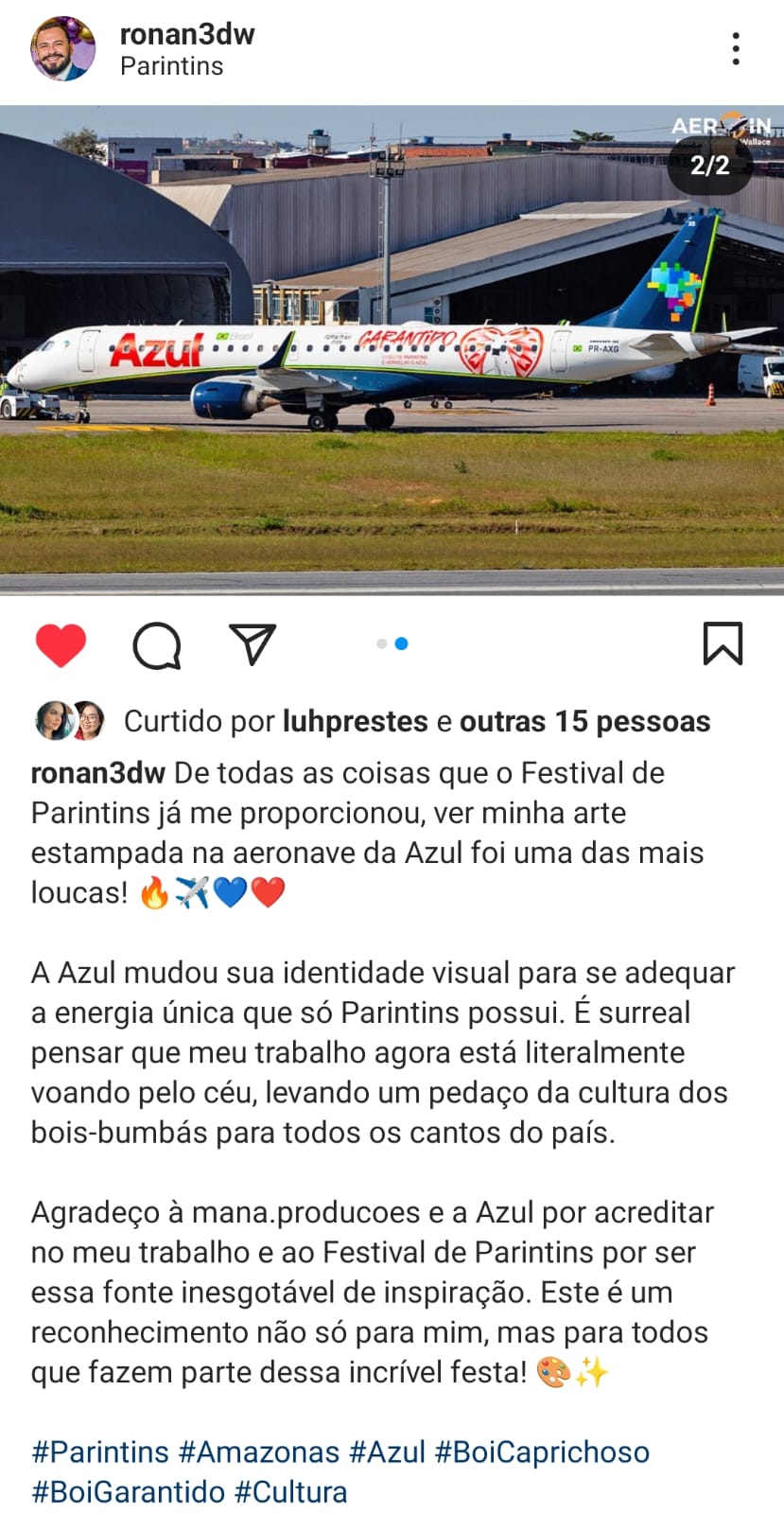
Task: Open the #Parintins hashtag
Action: [100, 1452]
